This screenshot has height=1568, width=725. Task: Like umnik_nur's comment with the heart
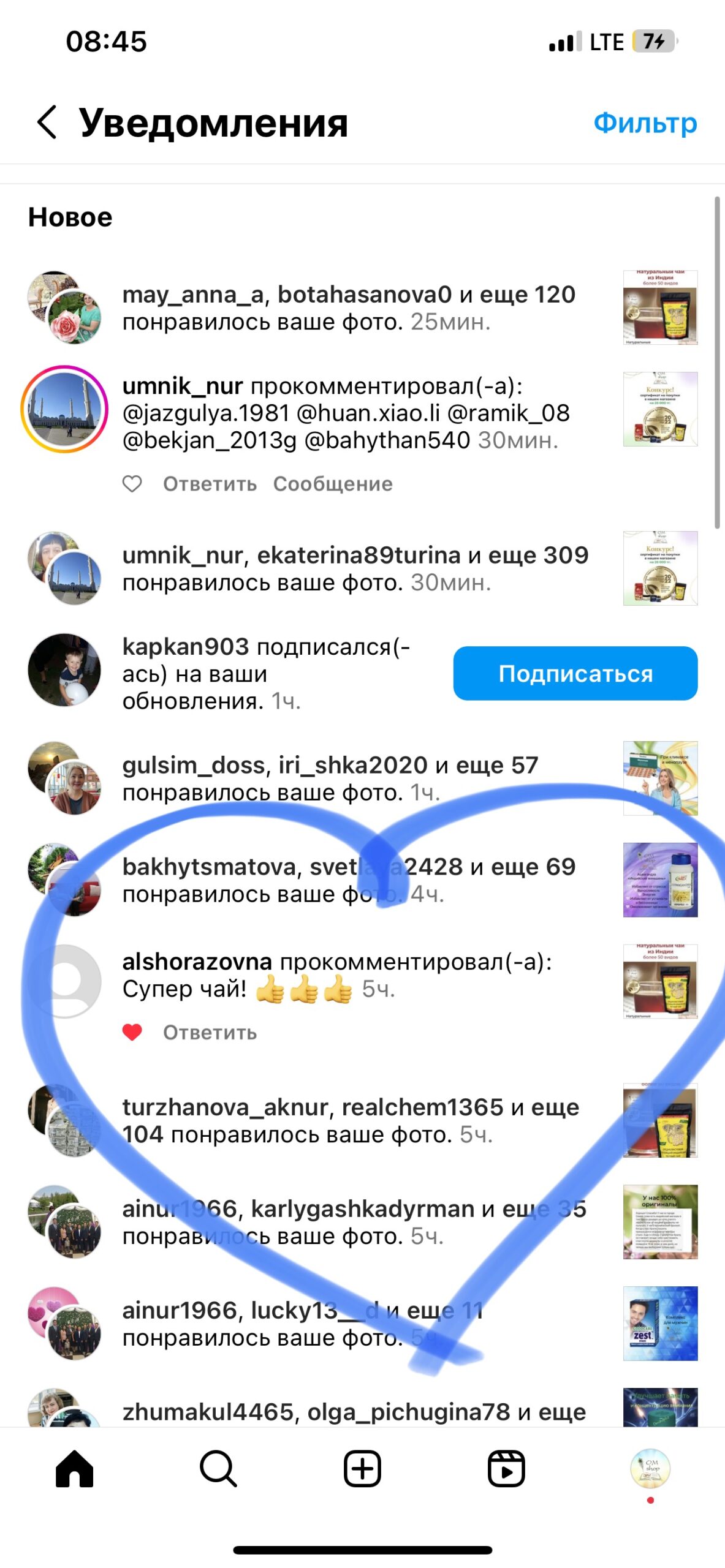pos(132,484)
